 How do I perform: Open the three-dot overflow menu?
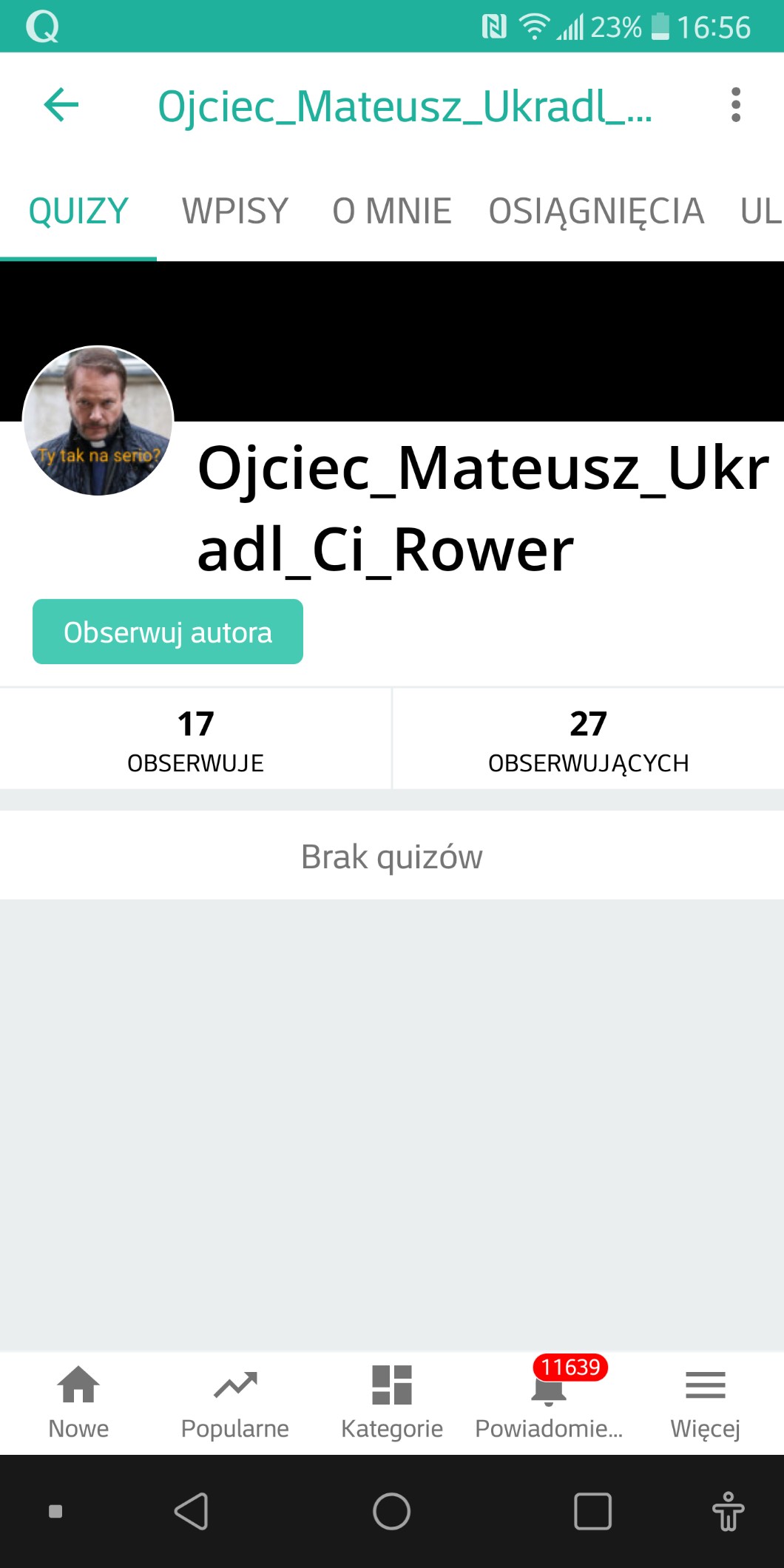735,105
